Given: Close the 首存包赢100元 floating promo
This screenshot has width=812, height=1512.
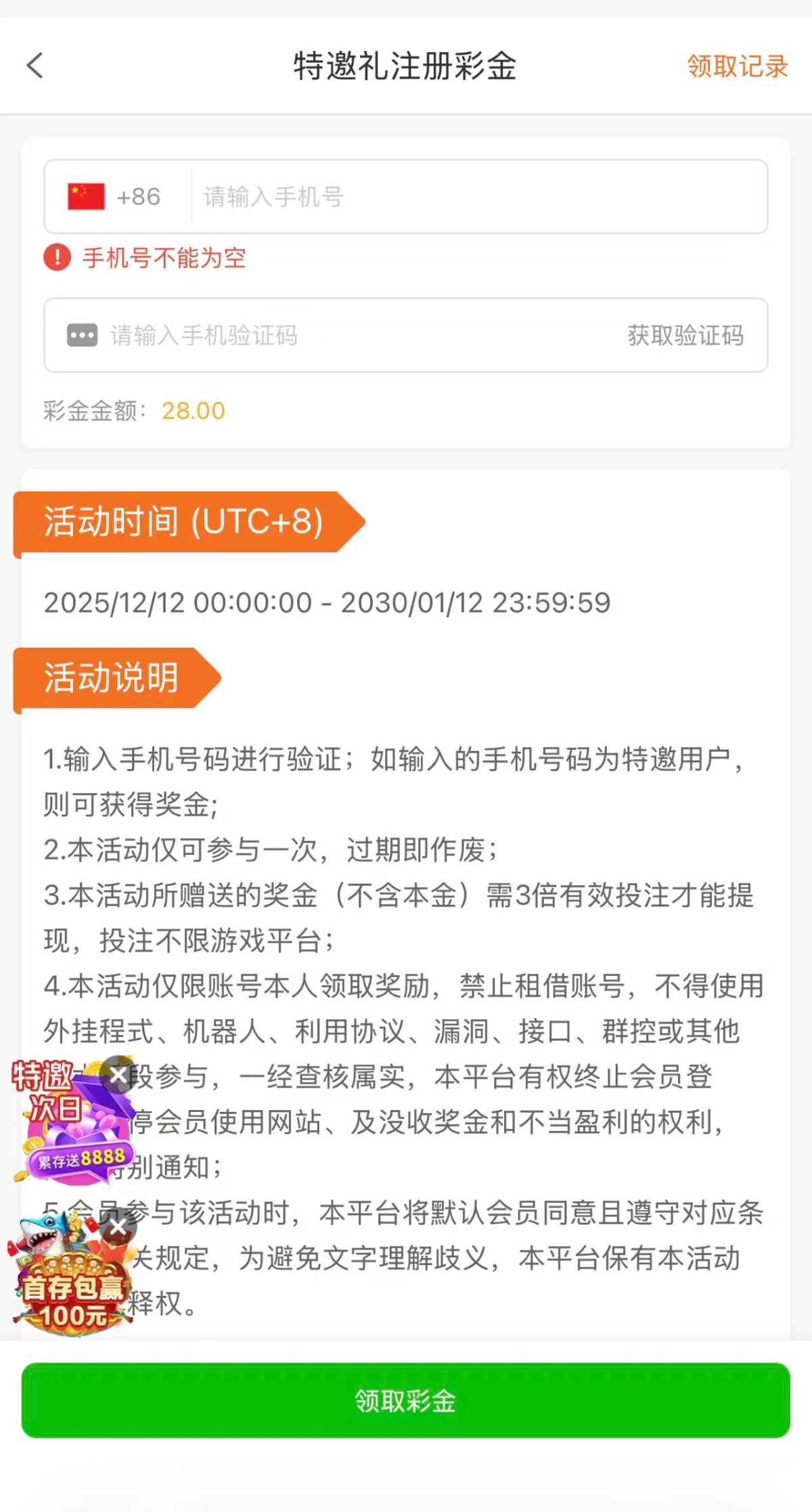Looking at the screenshot, I should click(x=118, y=1228).
